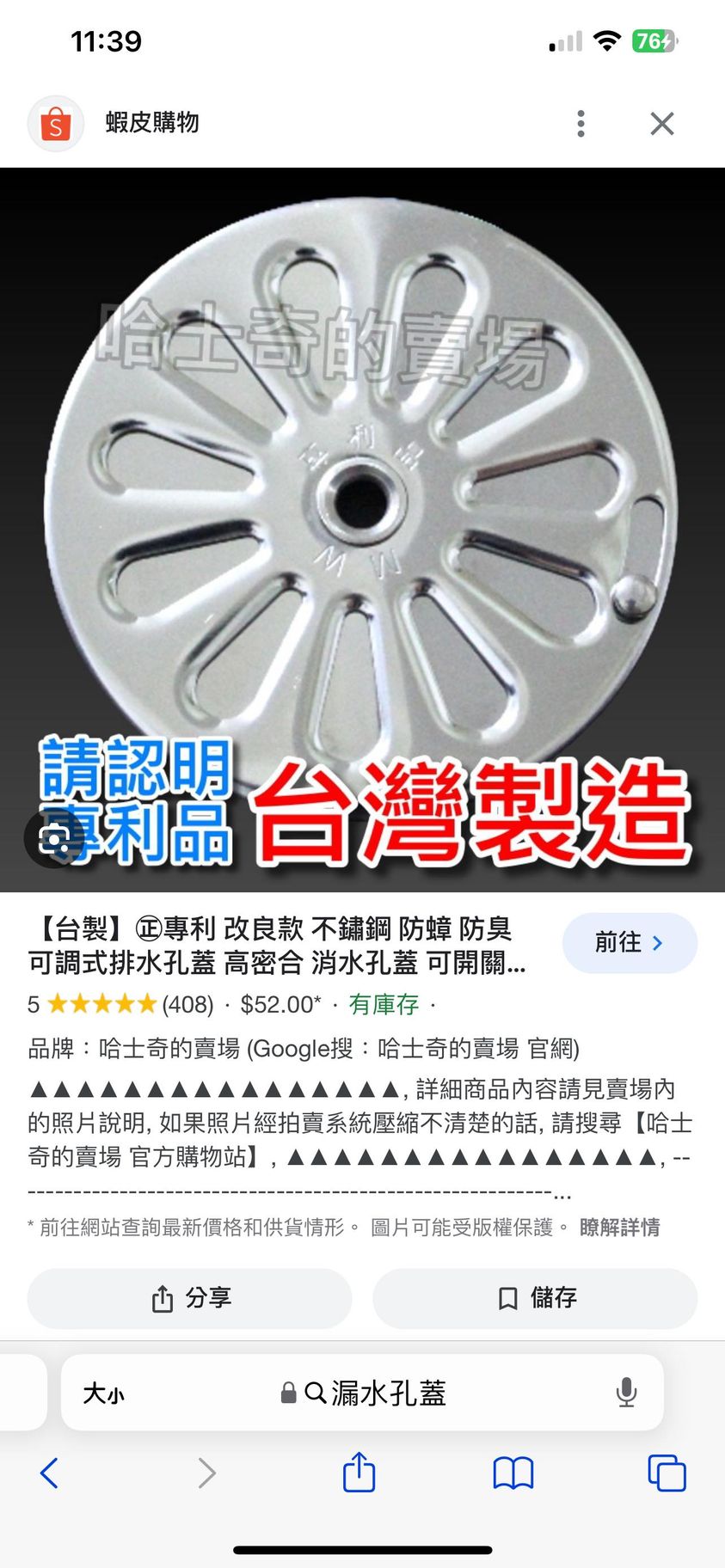725x1568 pixels.
Task: Open the drain cover product photo
Action: click(361, 516)
